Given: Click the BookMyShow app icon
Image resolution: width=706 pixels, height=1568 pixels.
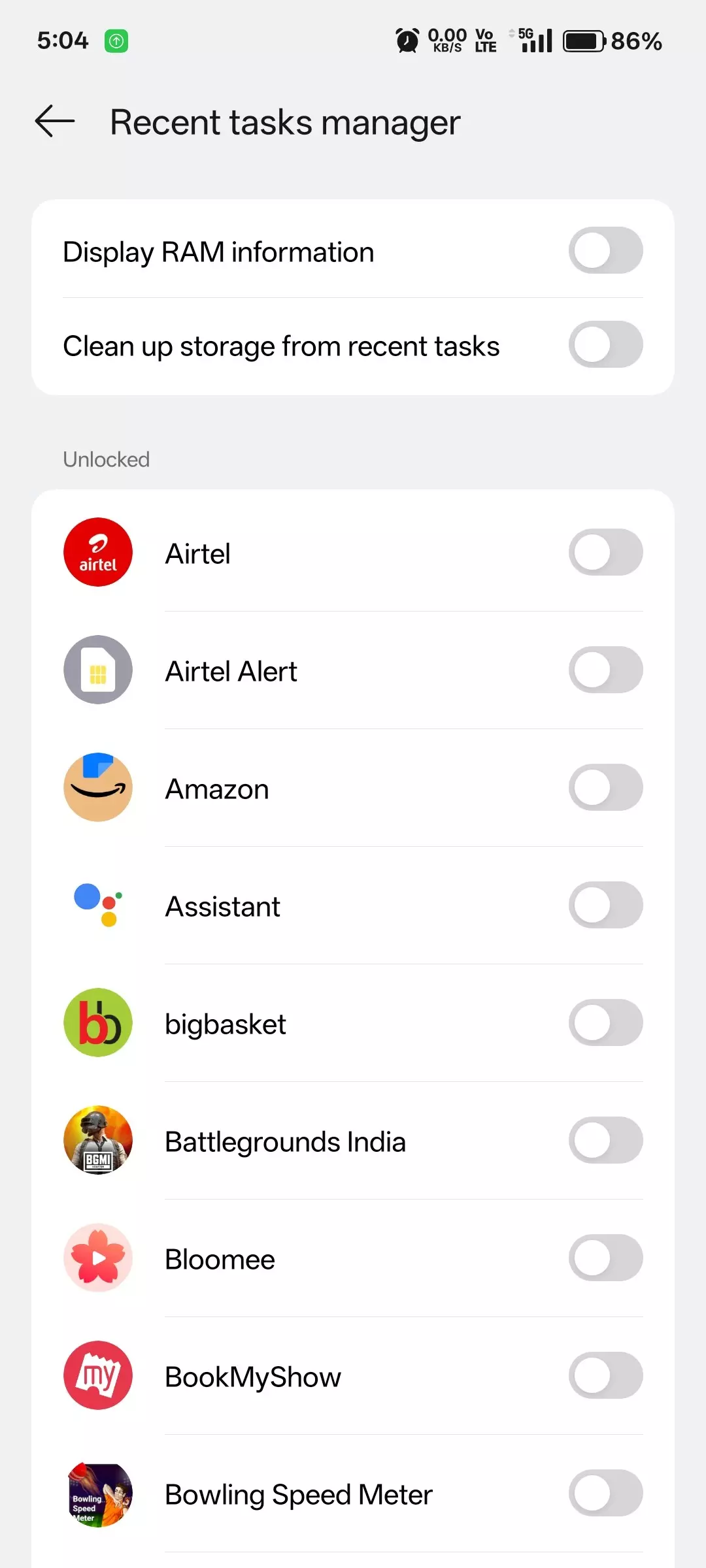Looking at the screenshot, I should [x=97, y=1375].
